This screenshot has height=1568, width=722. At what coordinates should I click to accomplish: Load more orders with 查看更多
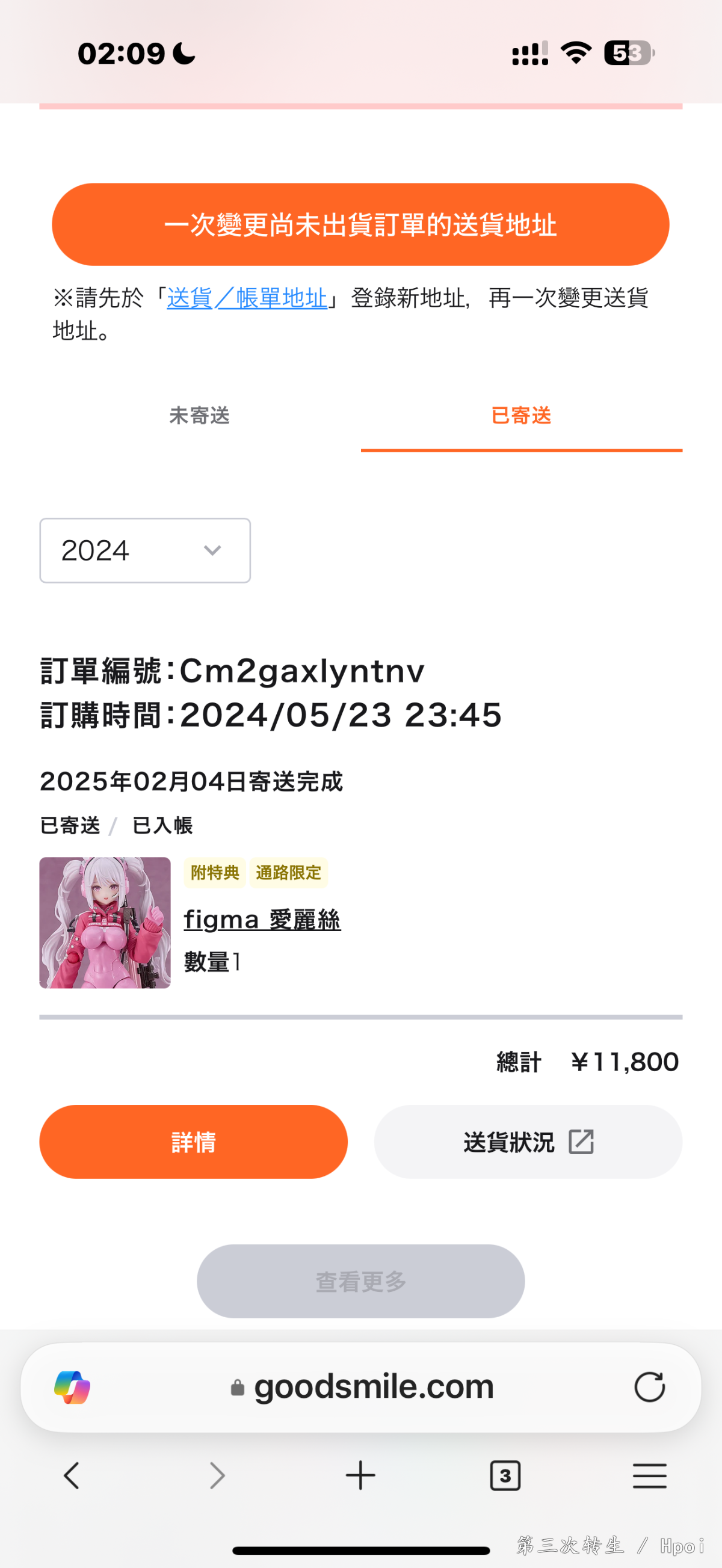tap(360, 1281)
